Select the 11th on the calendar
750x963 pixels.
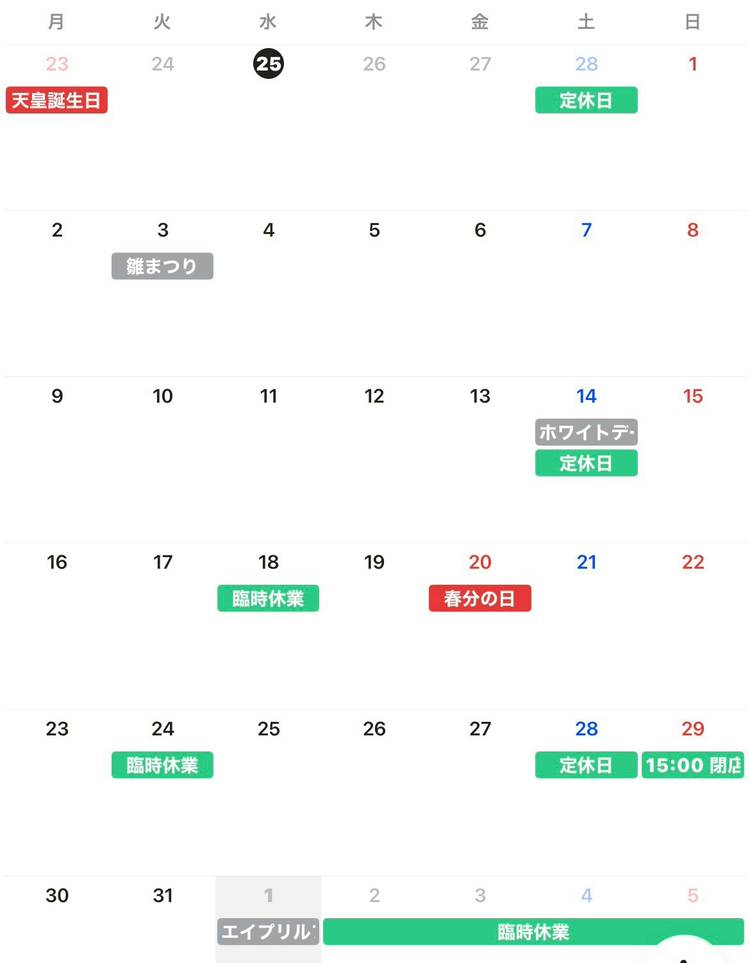[268, 397]
